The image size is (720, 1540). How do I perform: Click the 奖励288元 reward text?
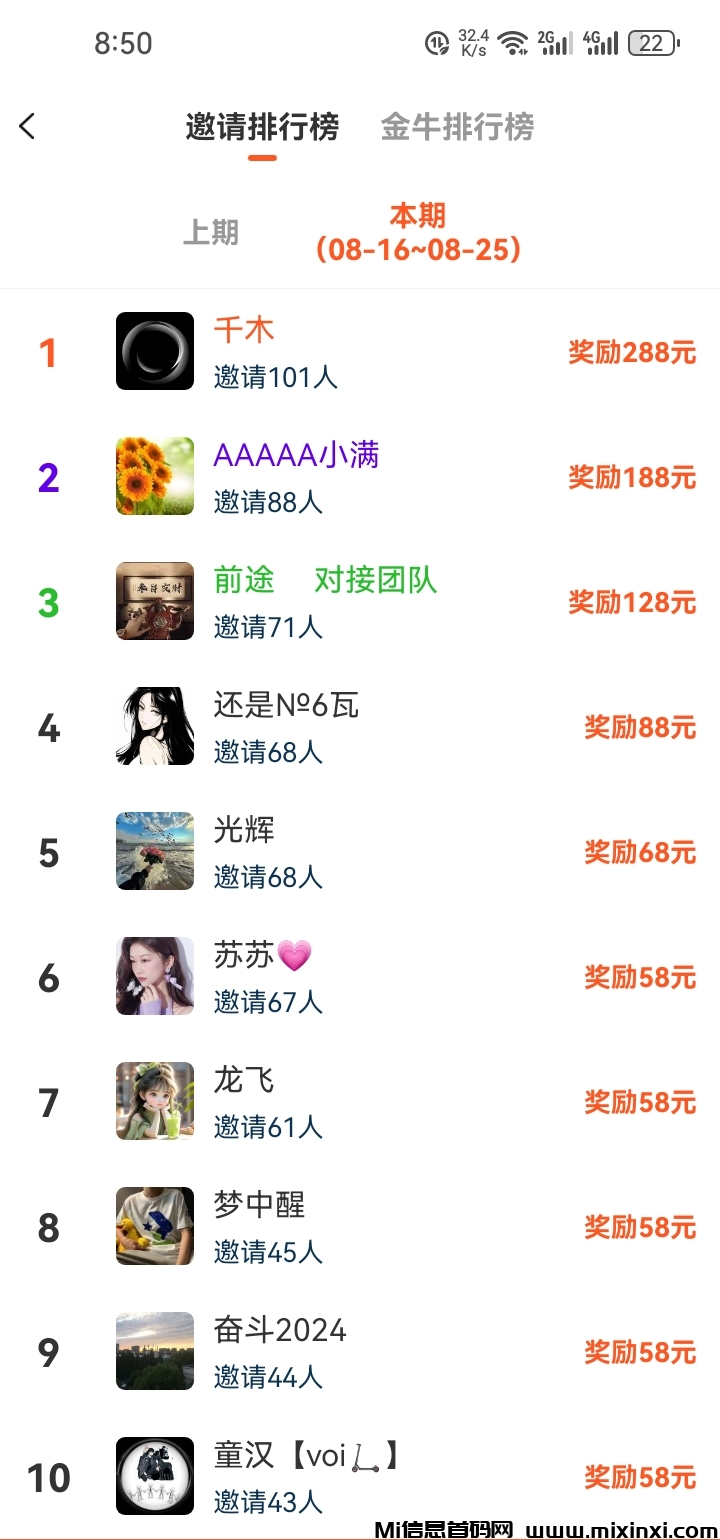click(x=632, y=352)
